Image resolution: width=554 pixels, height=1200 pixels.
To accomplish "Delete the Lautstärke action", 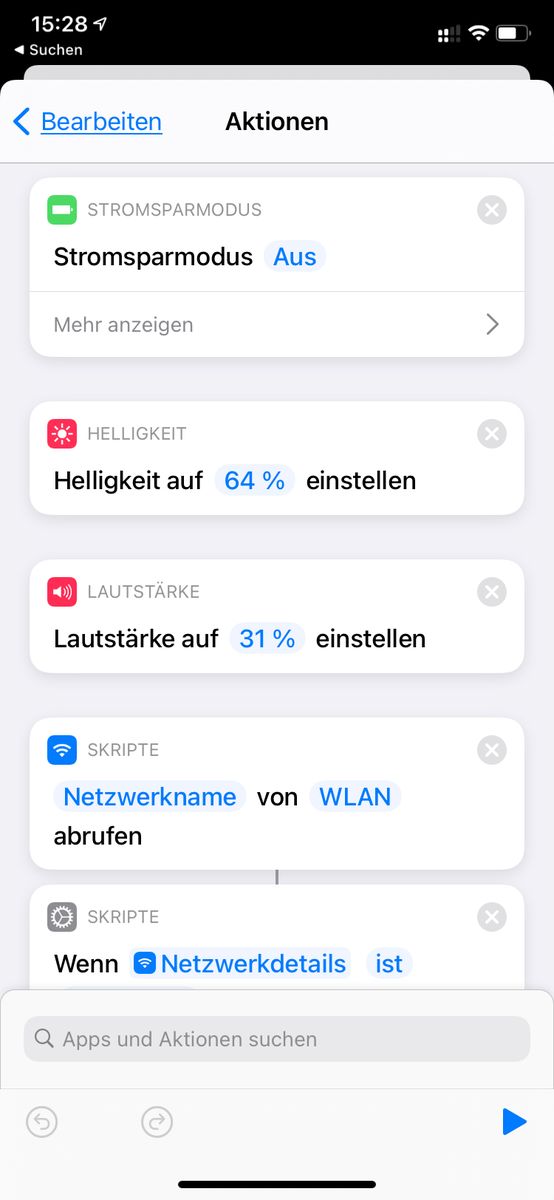I will [x=491, y=592].
